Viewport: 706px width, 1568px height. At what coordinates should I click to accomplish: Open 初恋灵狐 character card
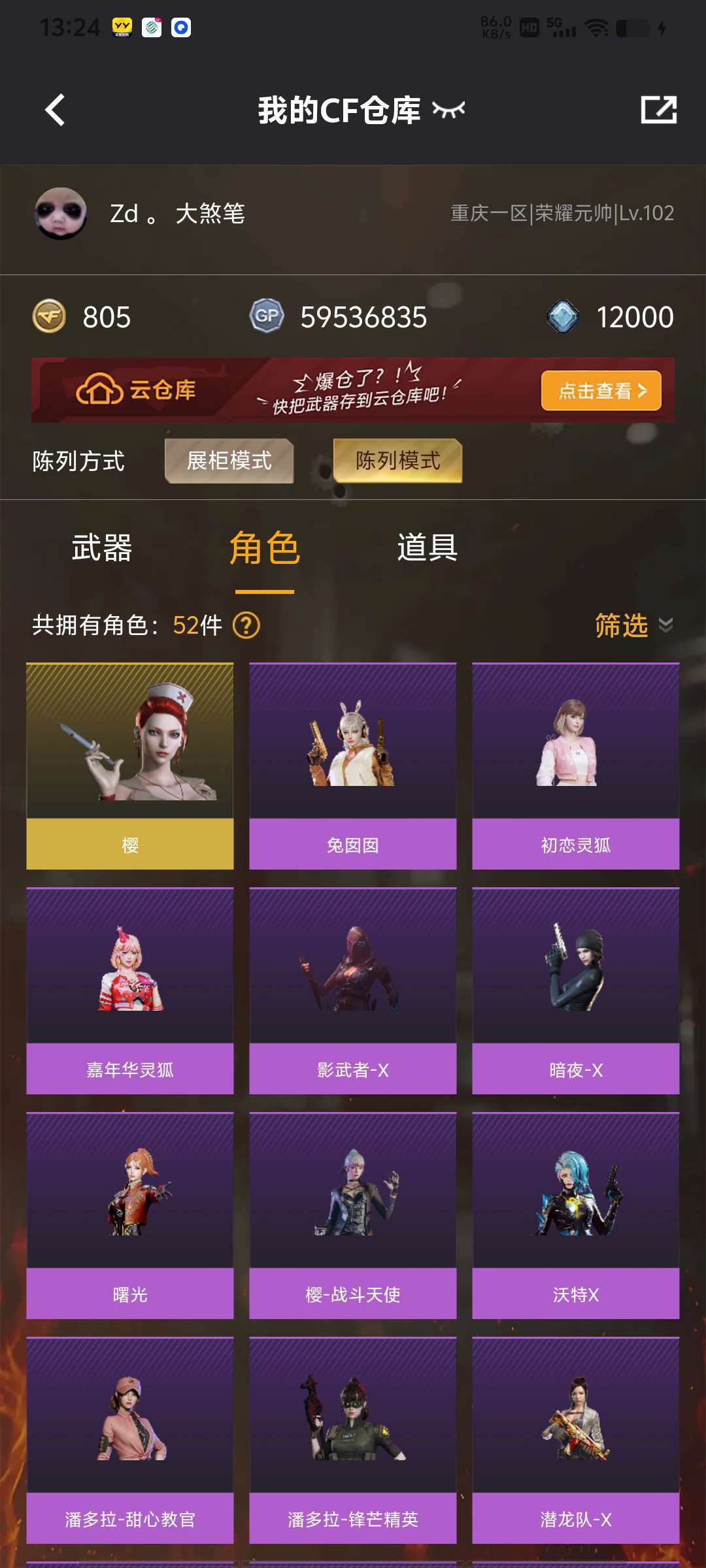576,766
